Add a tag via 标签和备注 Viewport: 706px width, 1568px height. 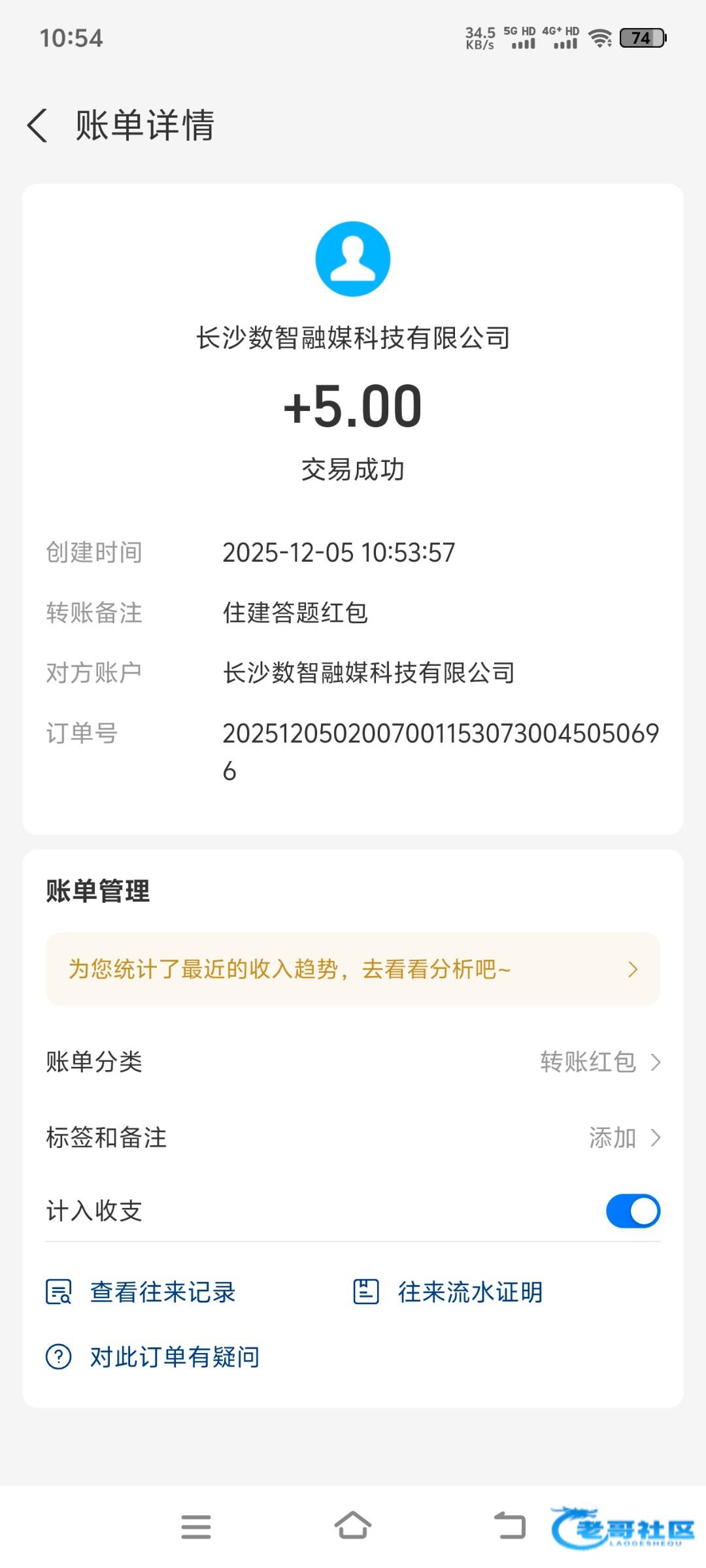click(x=623, y=1138)
